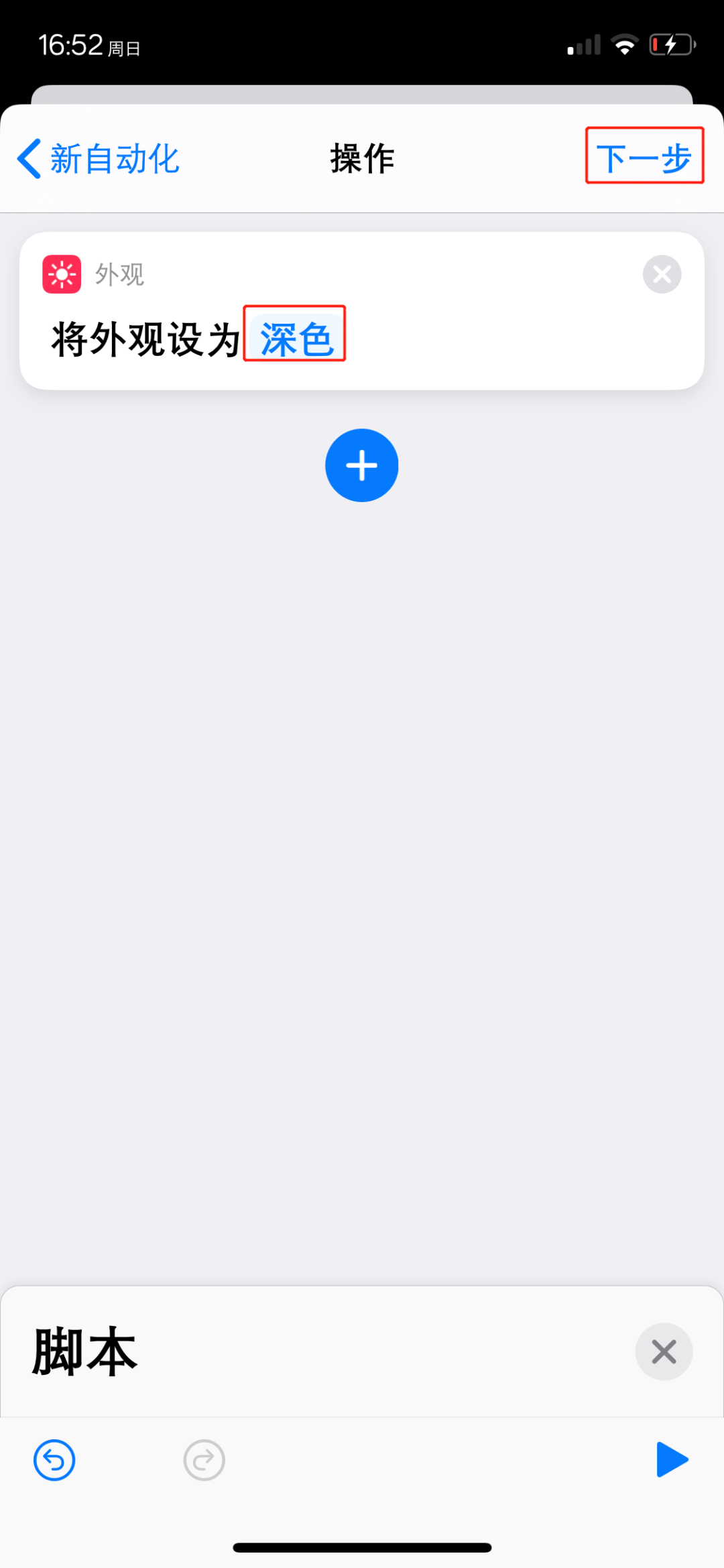
Task: Add a new action with plus button
Action: (x=362, y=465)
